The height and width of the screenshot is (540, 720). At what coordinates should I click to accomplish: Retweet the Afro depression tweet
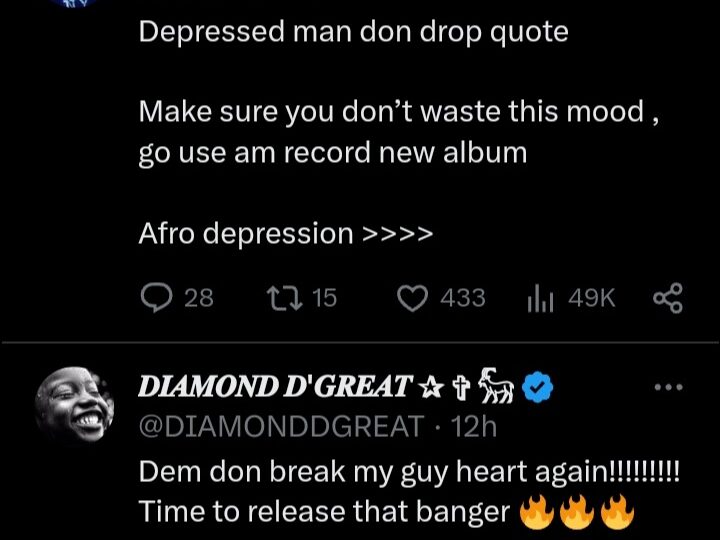point(286,297)
